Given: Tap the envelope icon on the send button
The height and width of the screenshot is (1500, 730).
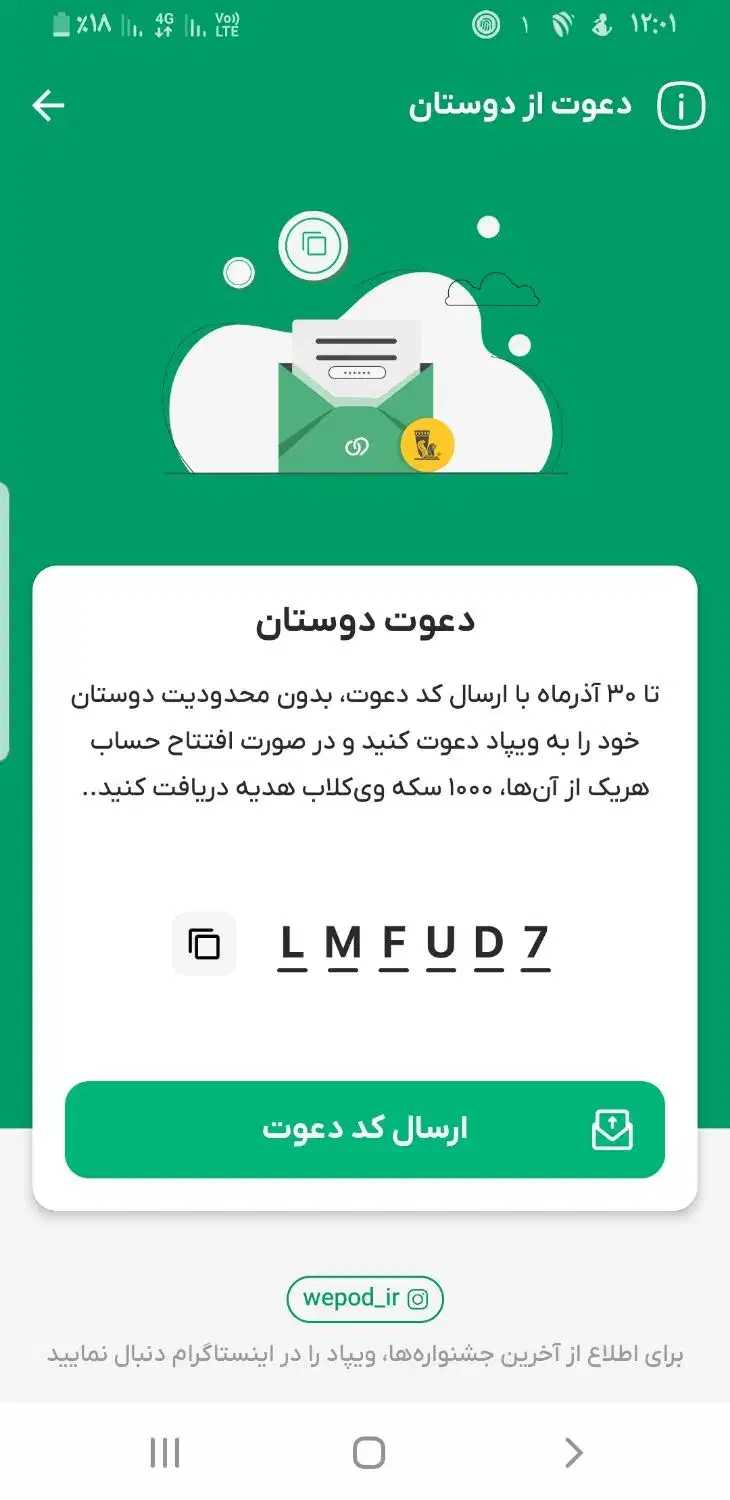Looking at the screenshot, I should [613, 1129].
